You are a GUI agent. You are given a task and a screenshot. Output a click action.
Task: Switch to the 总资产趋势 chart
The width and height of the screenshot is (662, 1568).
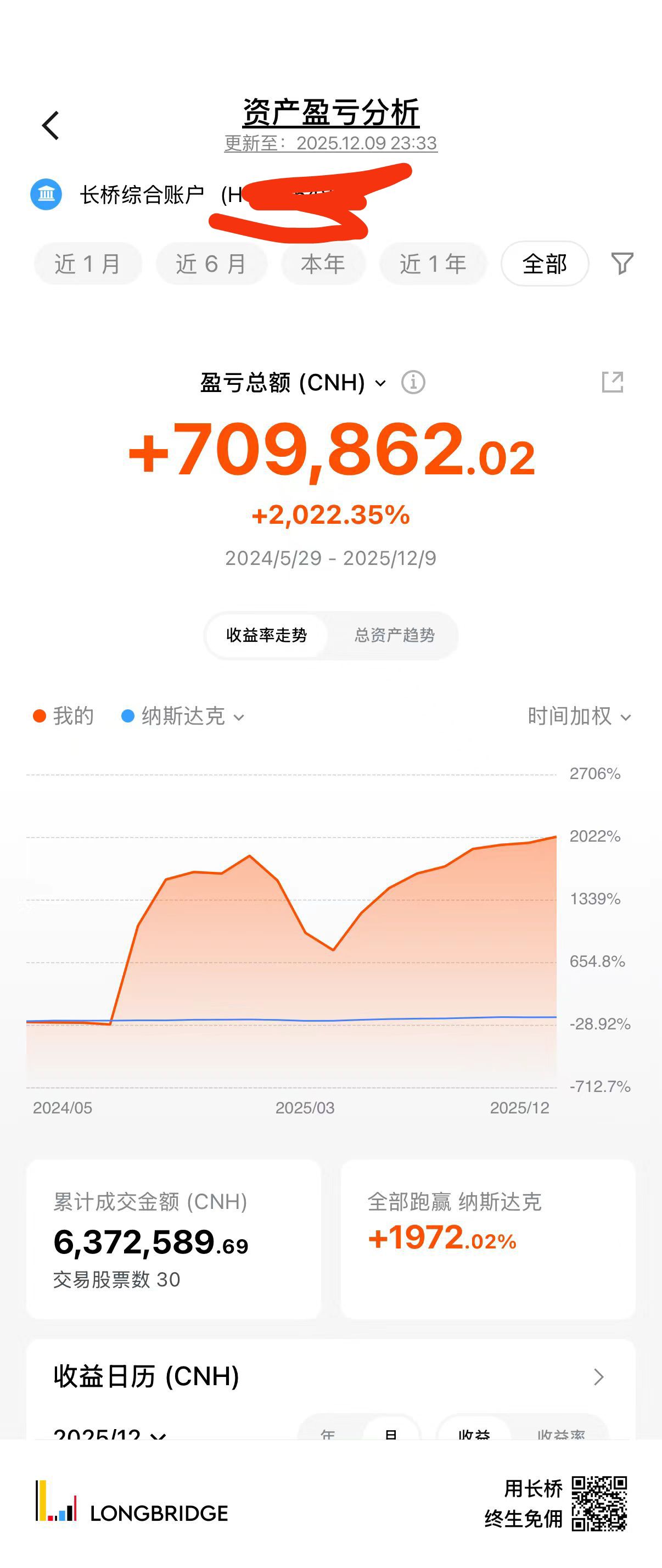coord(394,635)
